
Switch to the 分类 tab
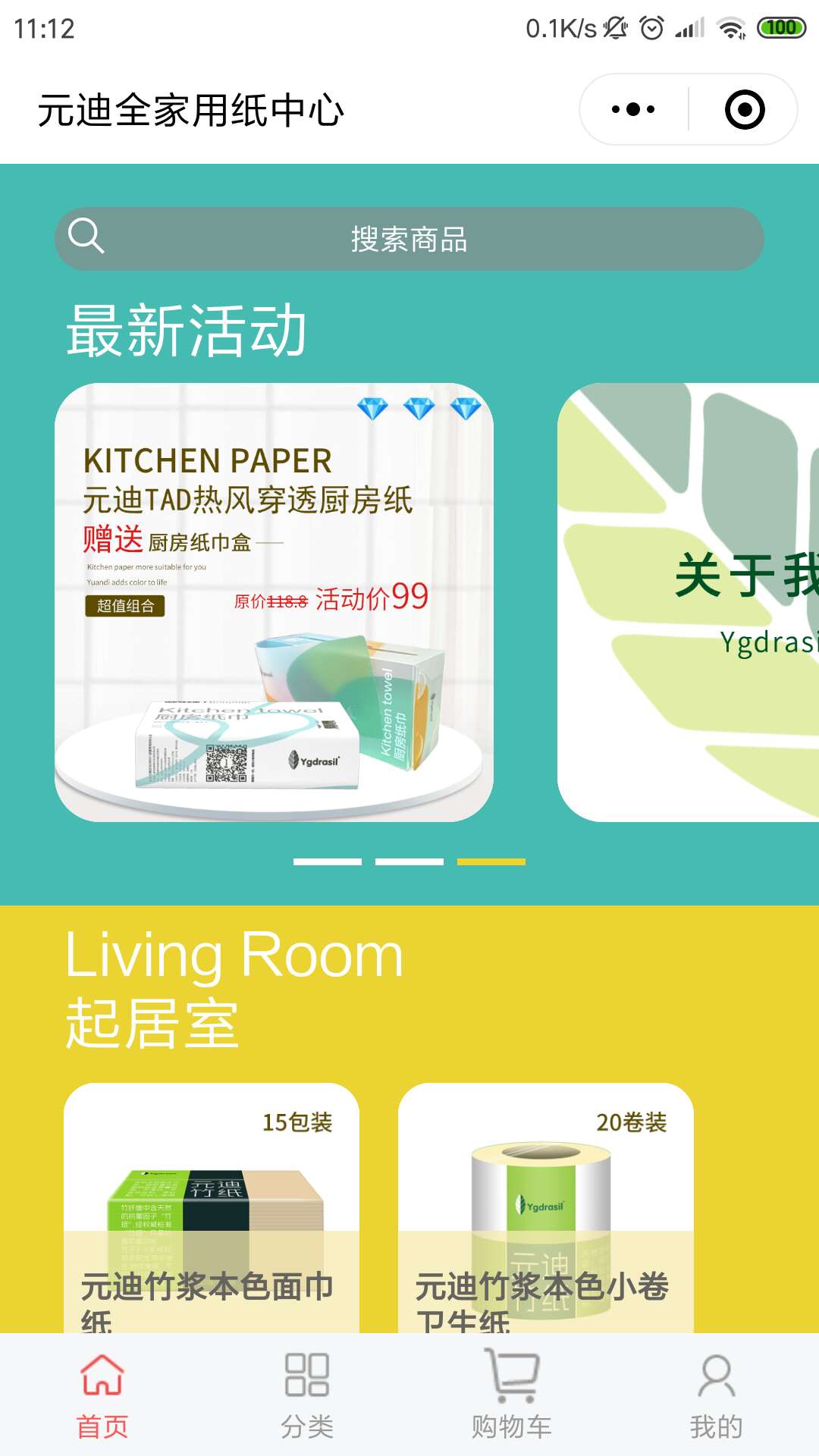[307, 1395]
